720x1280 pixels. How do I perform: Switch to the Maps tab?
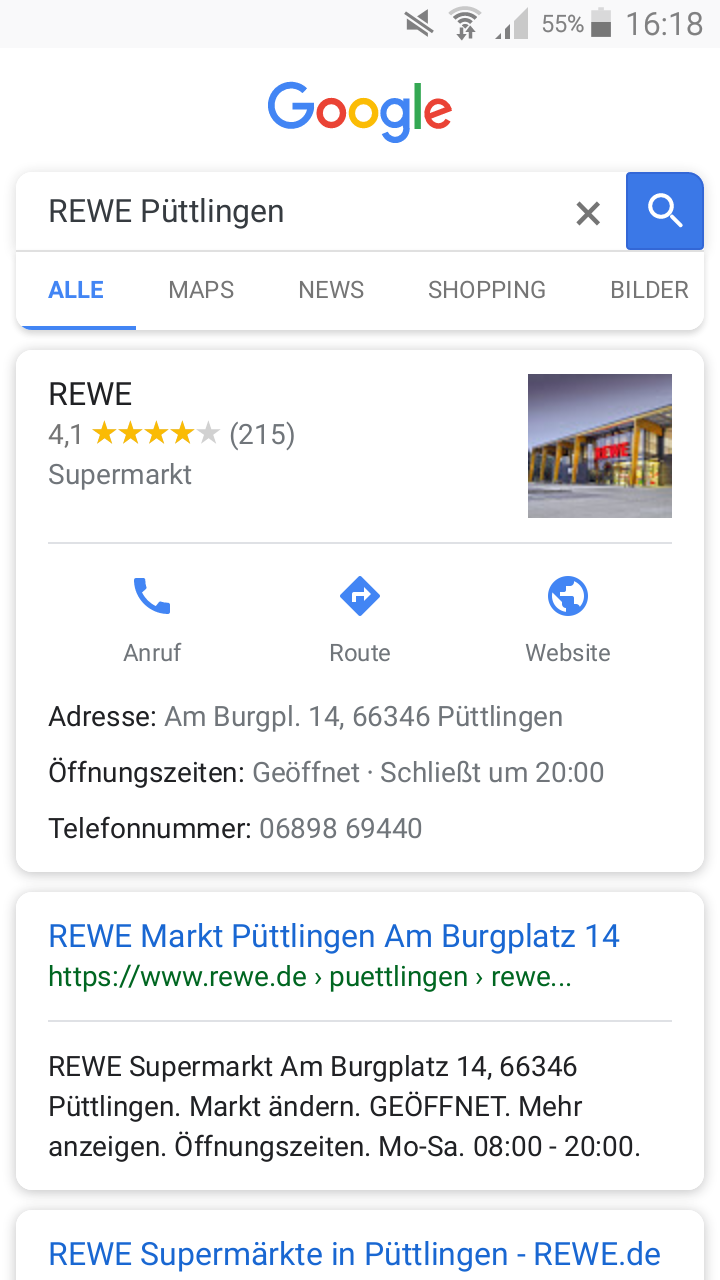point(201,290)
